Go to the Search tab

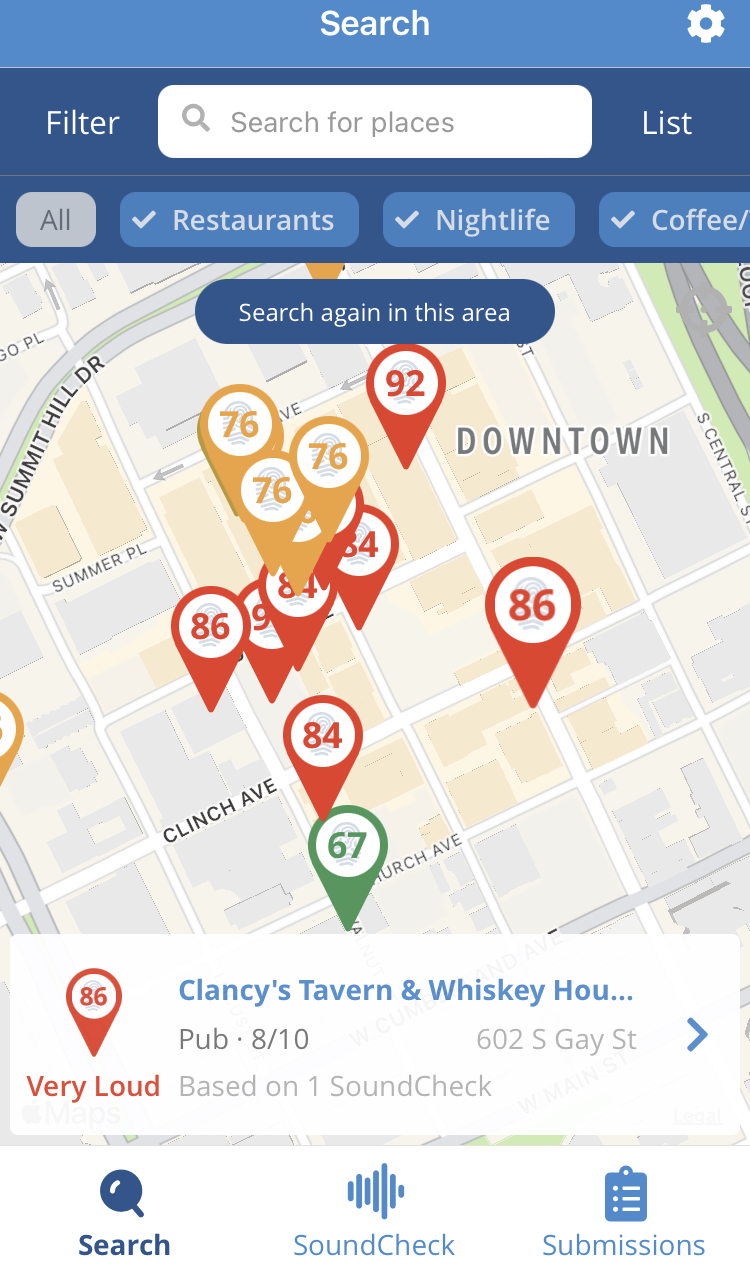pyautogui.click(x=124, y=1211)
